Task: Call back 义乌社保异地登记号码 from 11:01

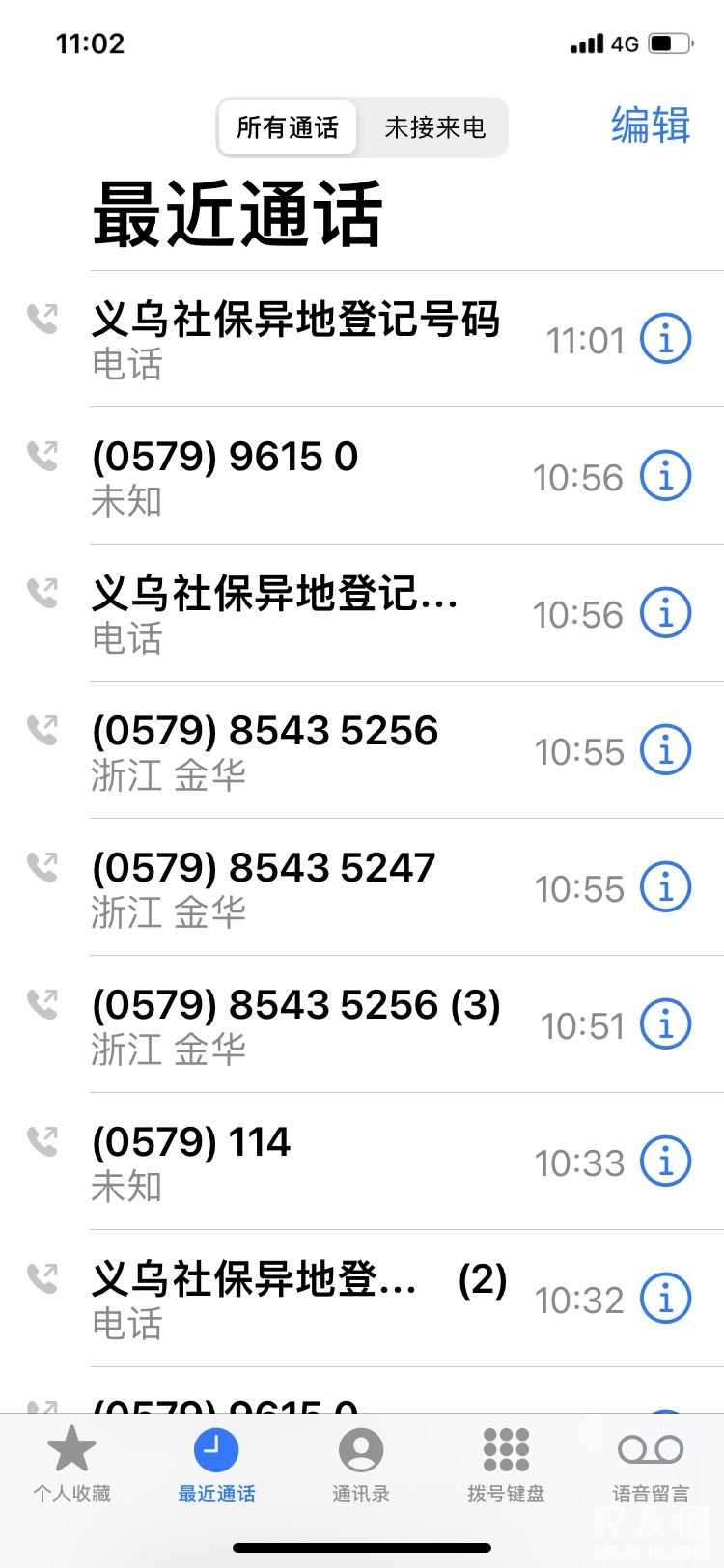Action: tap(295, 339)
